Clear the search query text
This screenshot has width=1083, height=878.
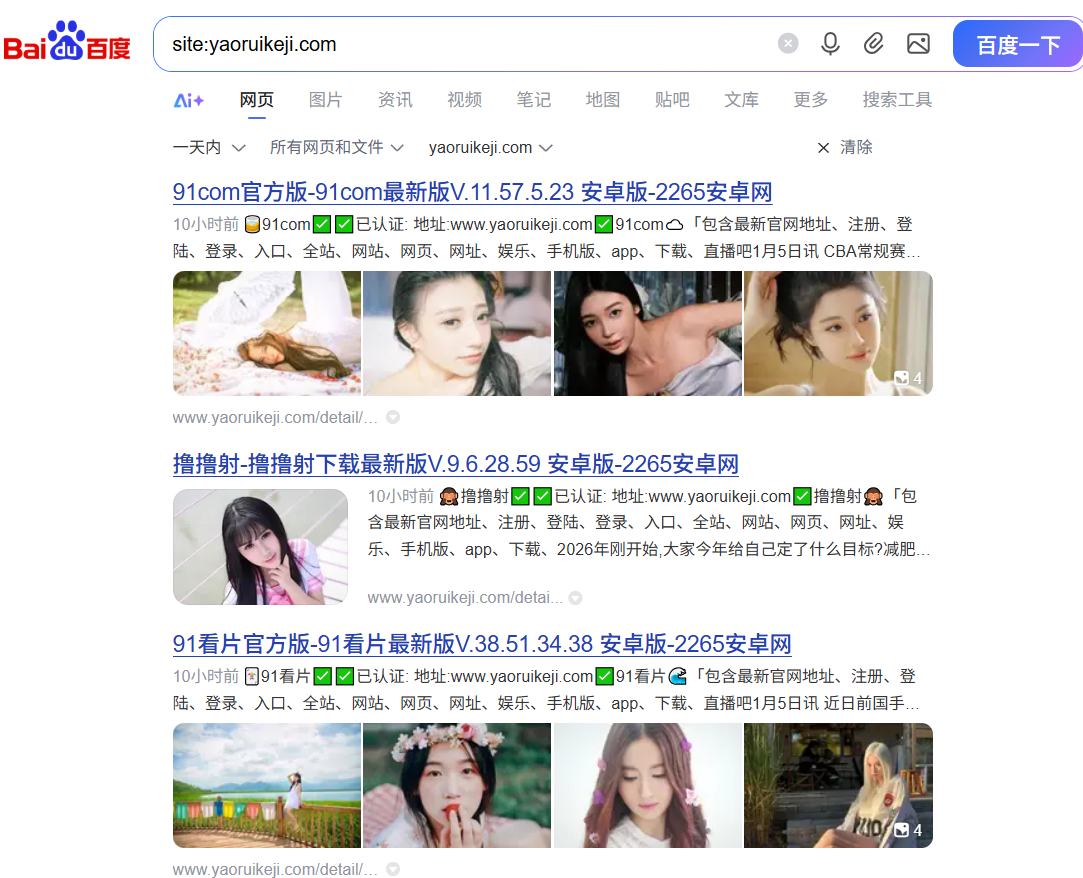pos(788,44)
